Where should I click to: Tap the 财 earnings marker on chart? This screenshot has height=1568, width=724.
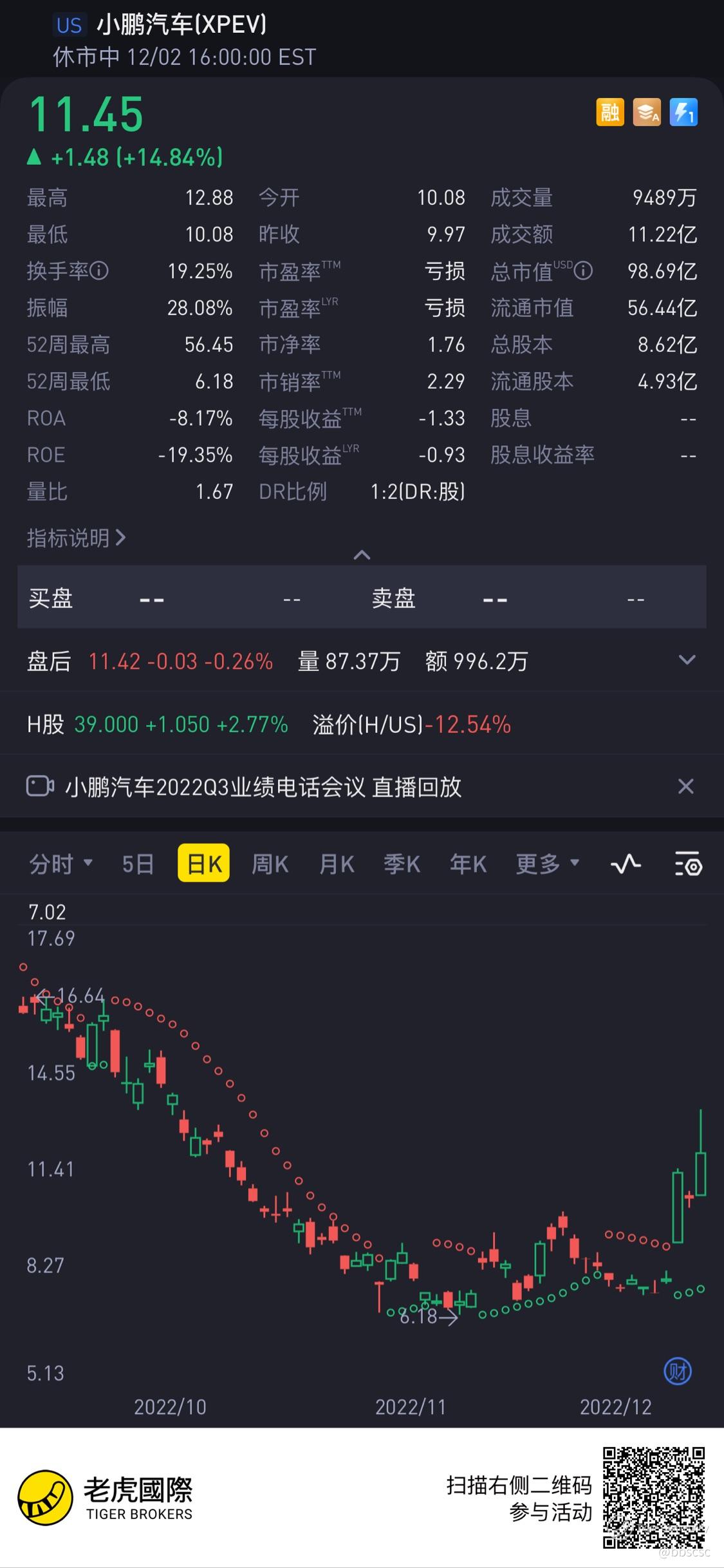677,1372
